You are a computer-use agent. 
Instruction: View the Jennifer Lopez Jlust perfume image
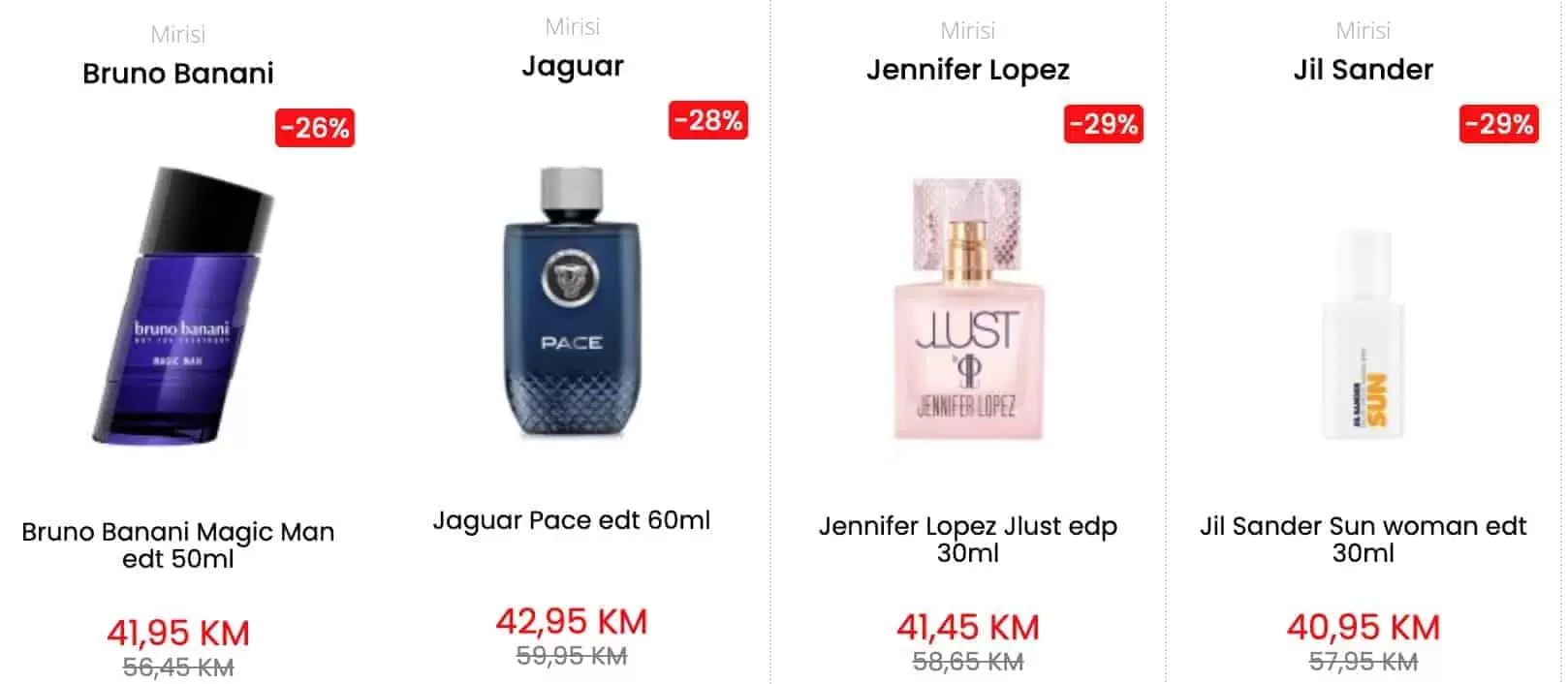tap(967, 310)
